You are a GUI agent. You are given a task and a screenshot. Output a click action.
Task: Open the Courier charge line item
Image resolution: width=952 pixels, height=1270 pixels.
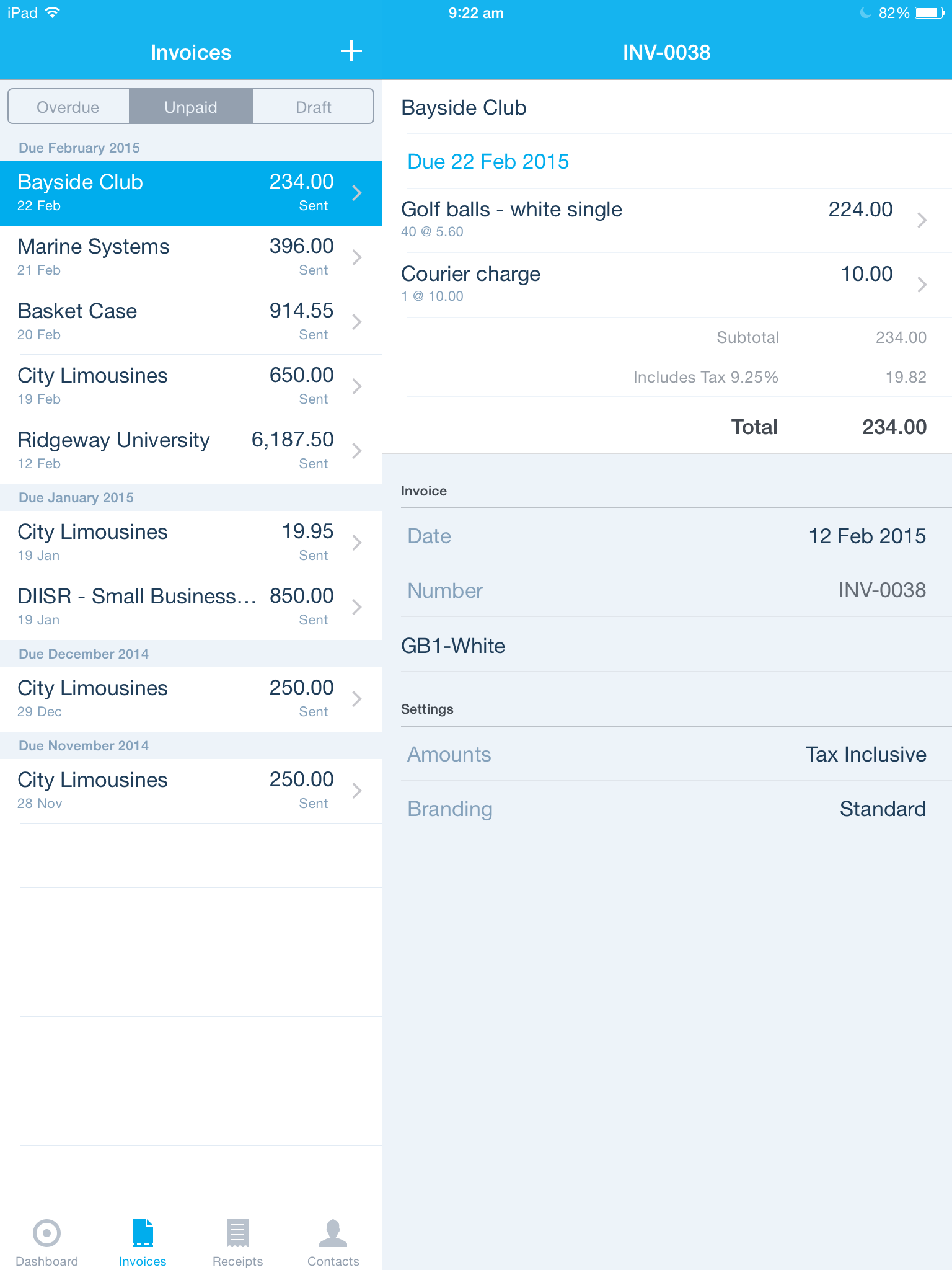666,285
